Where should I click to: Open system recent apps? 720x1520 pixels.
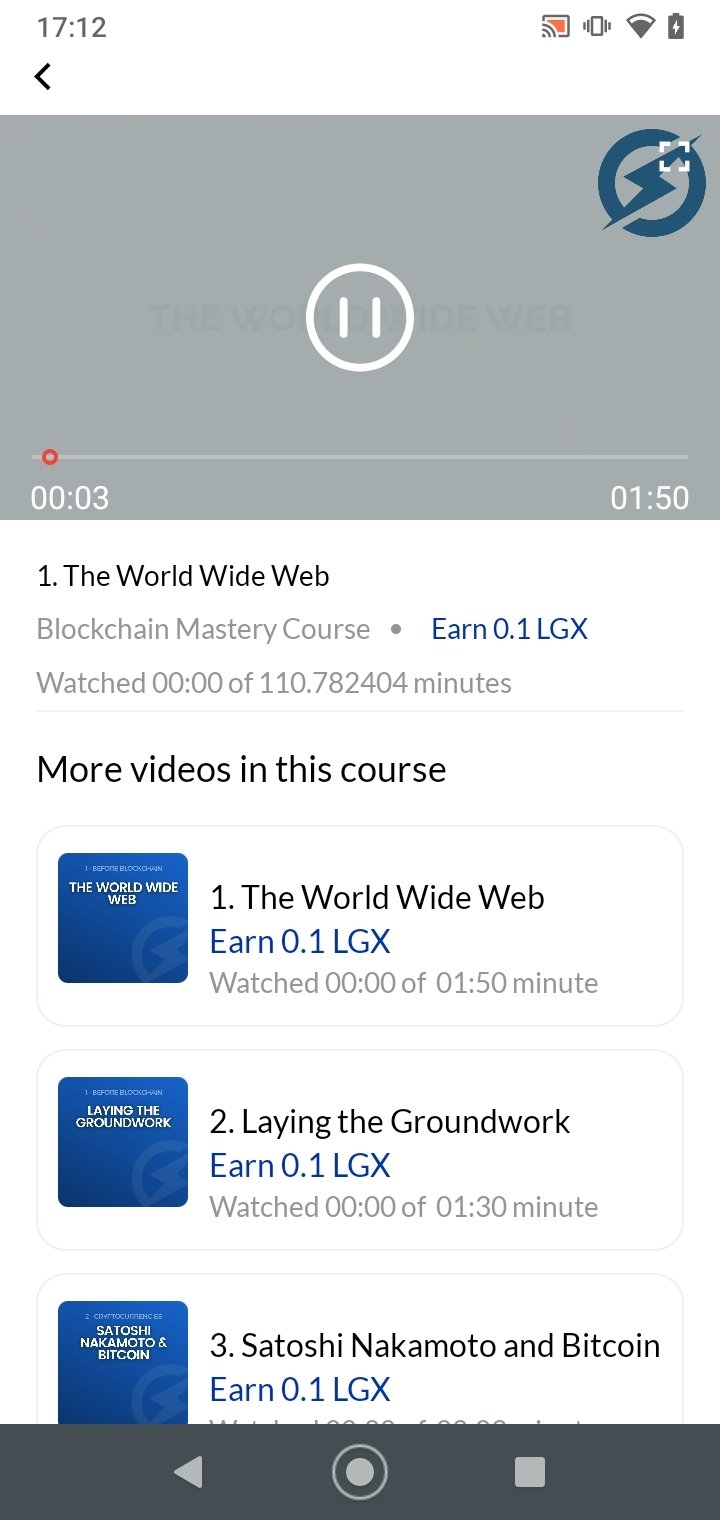point(529,1472)
